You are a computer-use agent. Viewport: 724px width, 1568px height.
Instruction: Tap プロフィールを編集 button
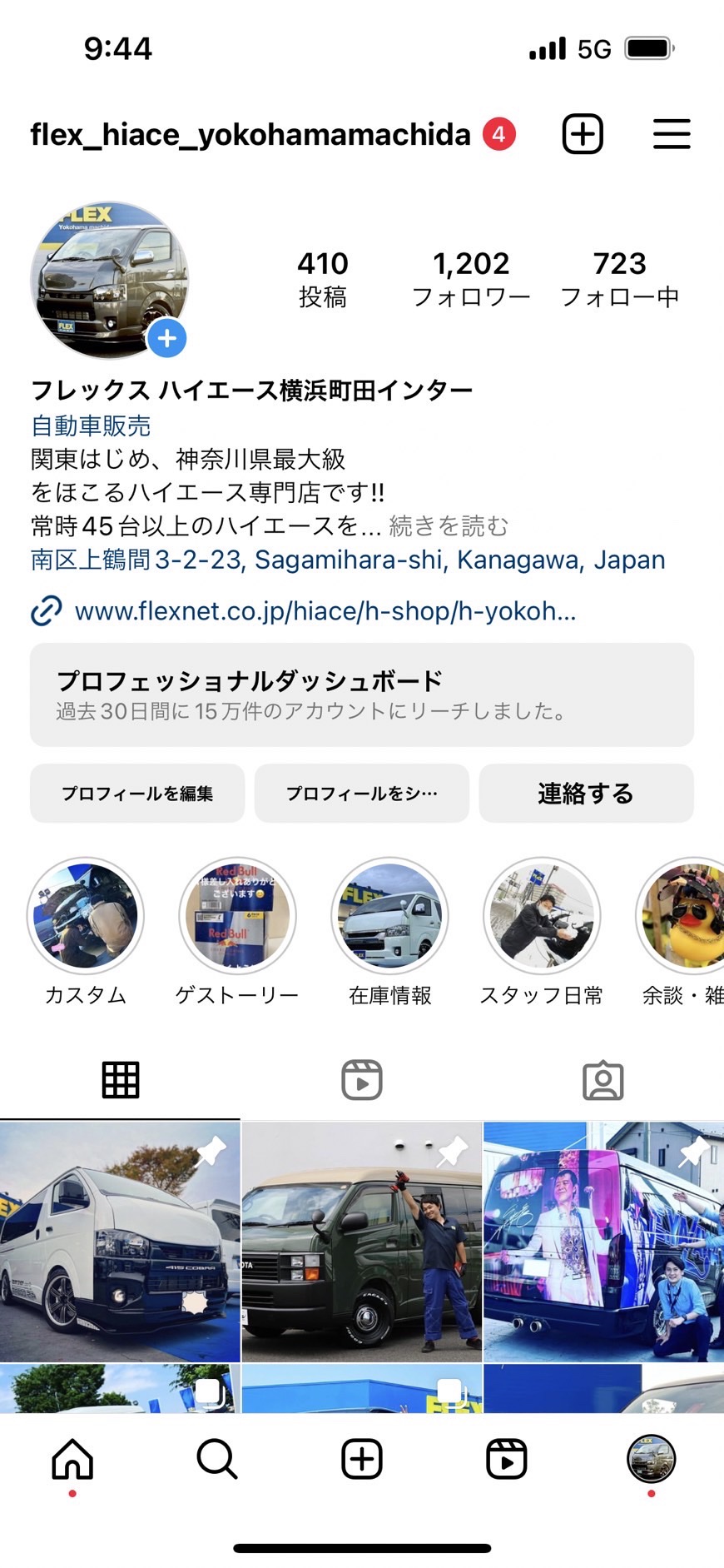pos(137,794)
